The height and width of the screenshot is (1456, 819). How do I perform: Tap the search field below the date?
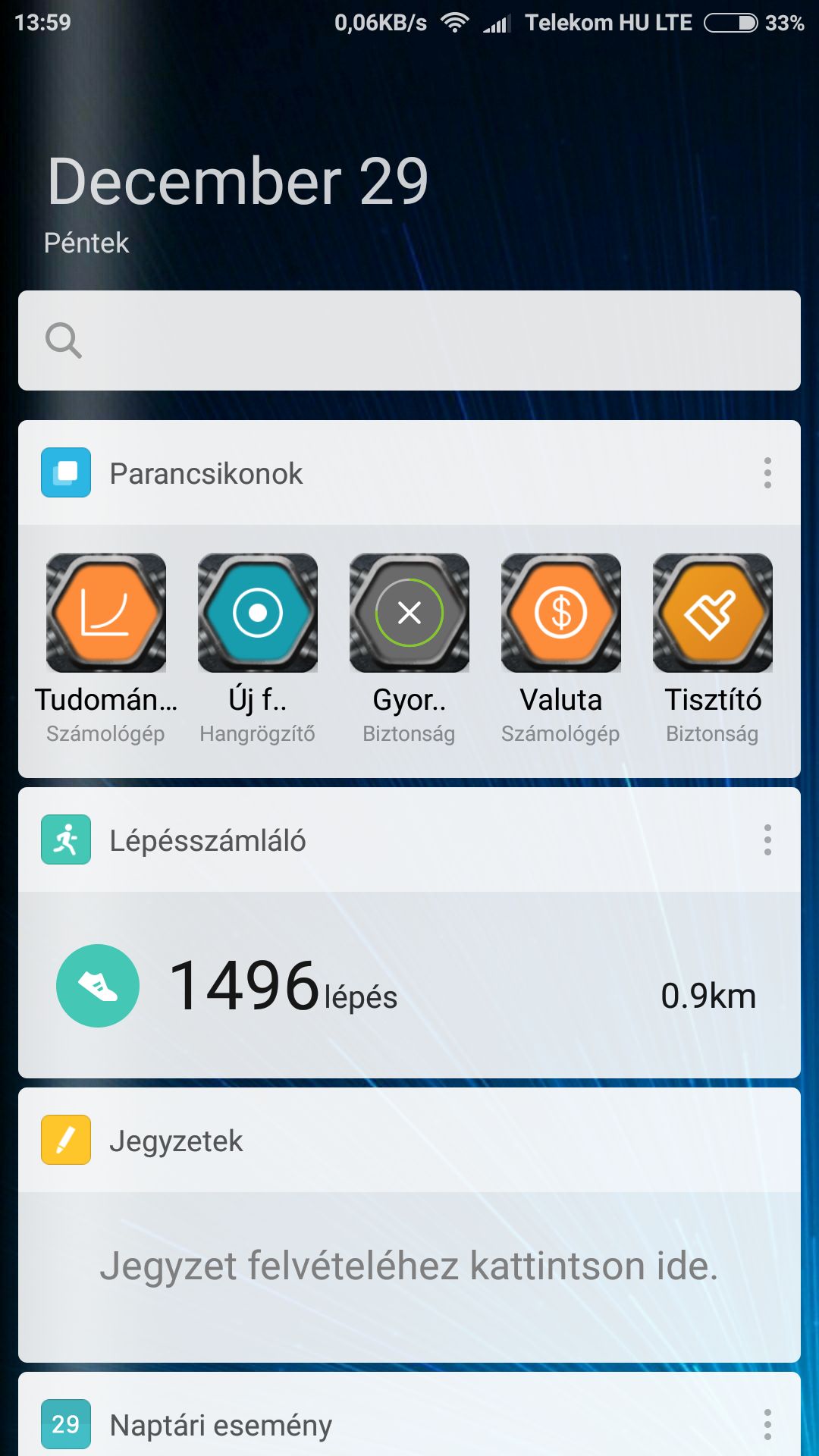coord(409,340)
